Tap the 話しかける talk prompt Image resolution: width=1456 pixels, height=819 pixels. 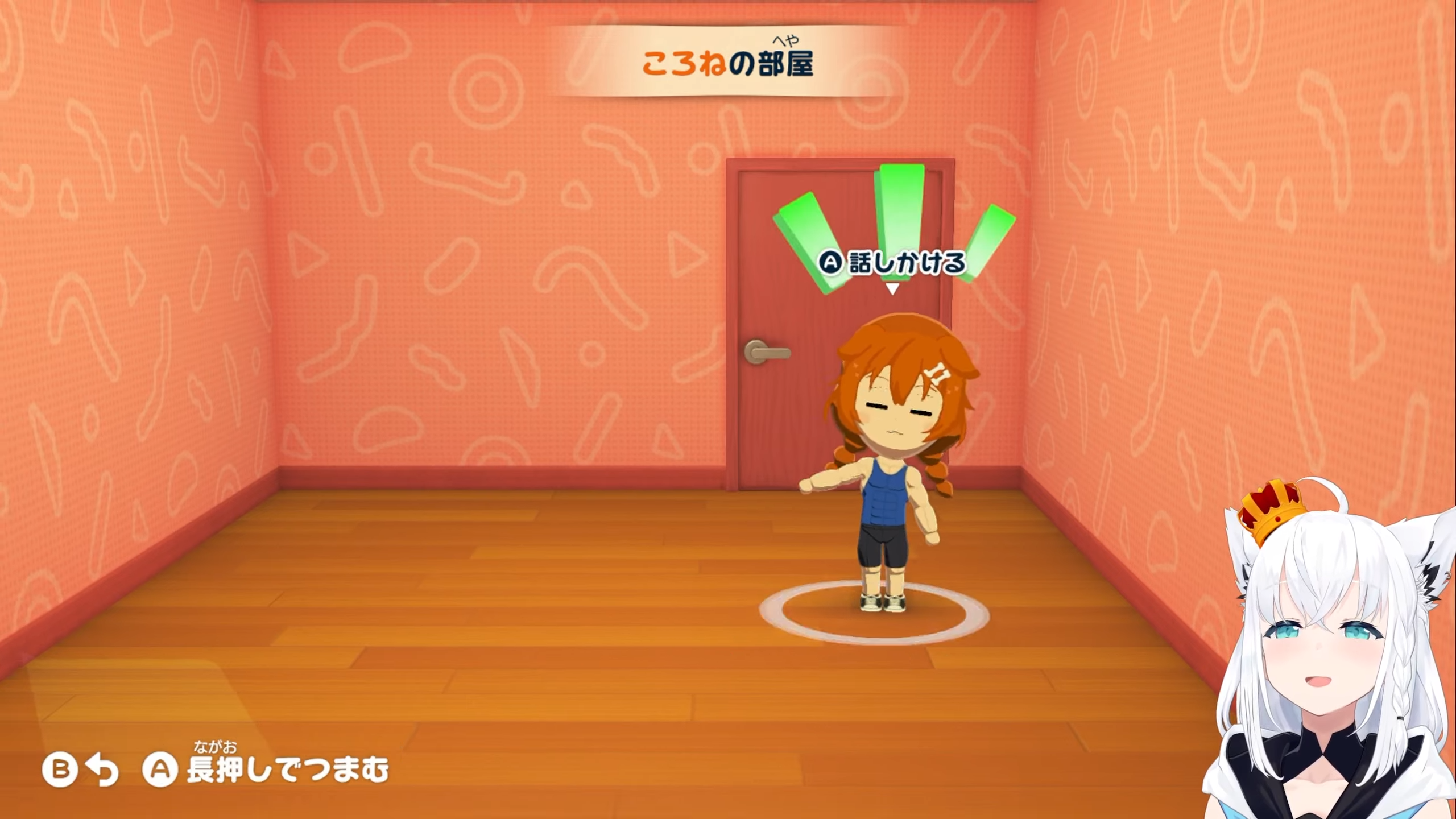click(892, 263)
